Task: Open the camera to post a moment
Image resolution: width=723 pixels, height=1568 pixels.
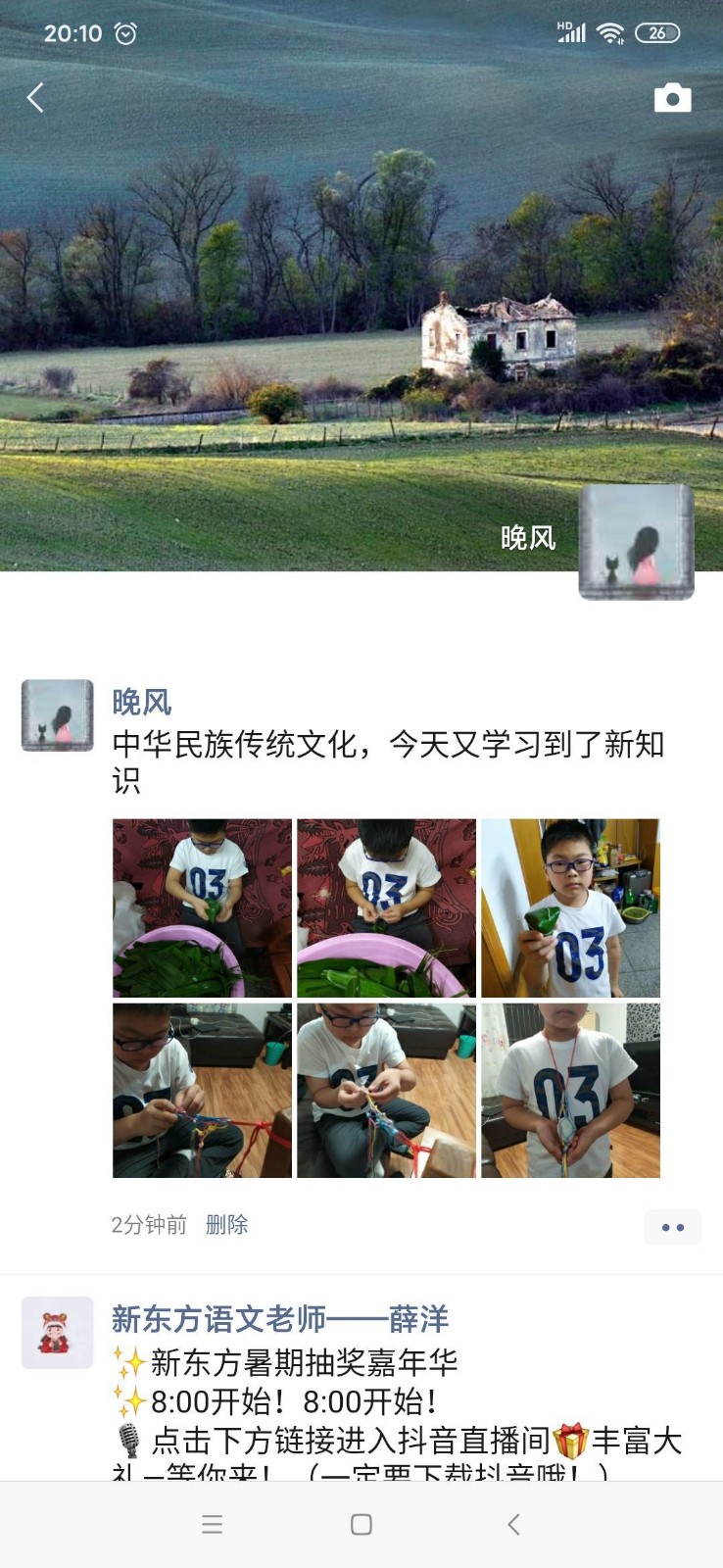Action: click(672, 98)
